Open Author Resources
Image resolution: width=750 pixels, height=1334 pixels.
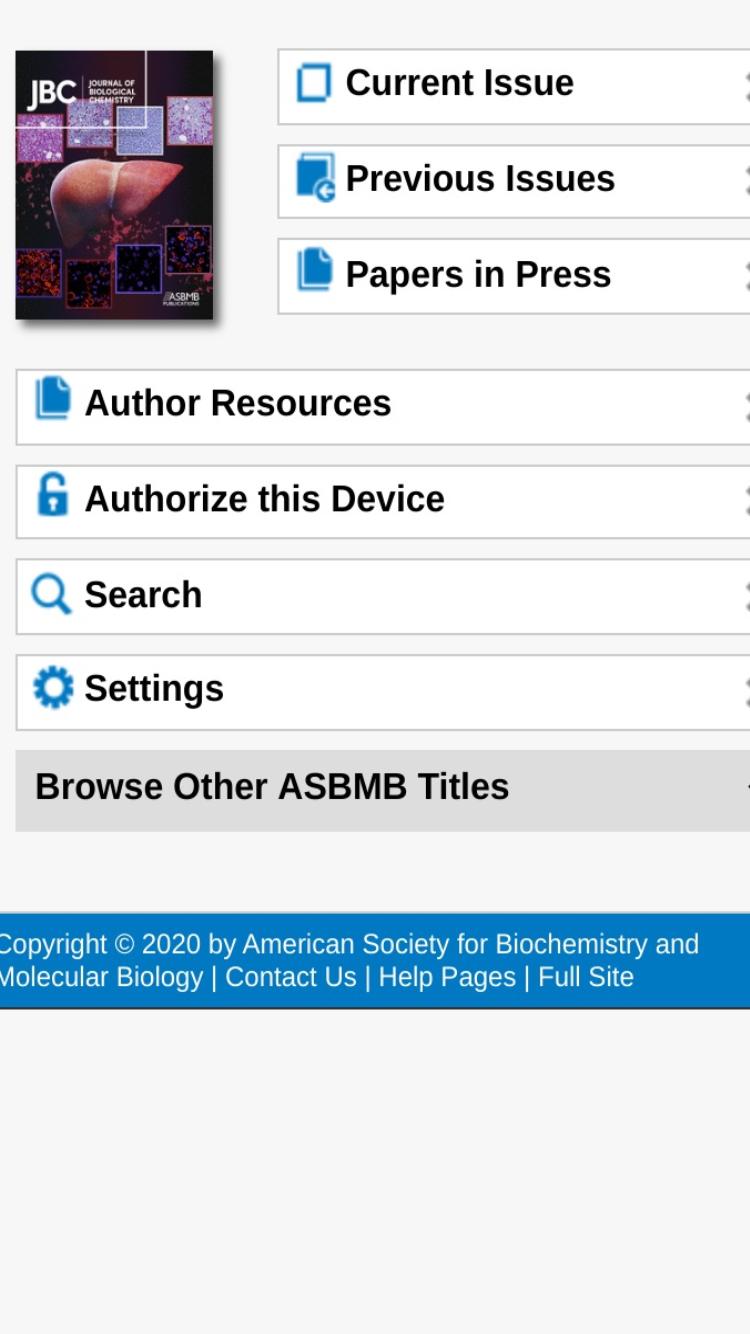coord(383,406)
